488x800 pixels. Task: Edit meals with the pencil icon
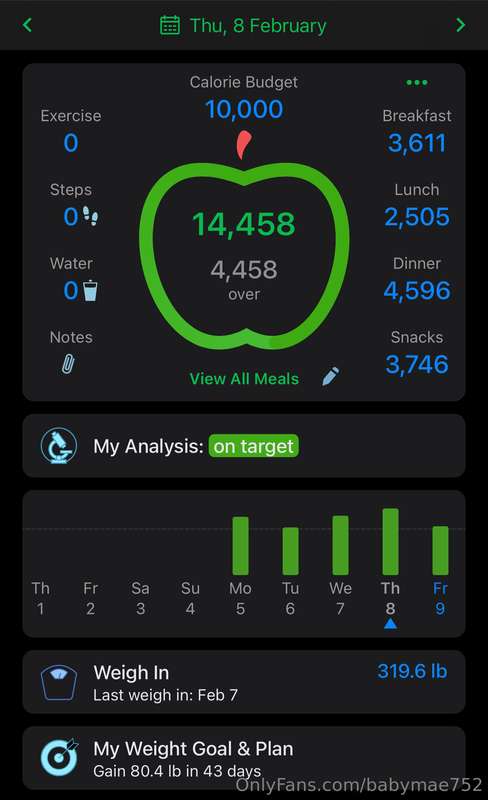point(331,377)
